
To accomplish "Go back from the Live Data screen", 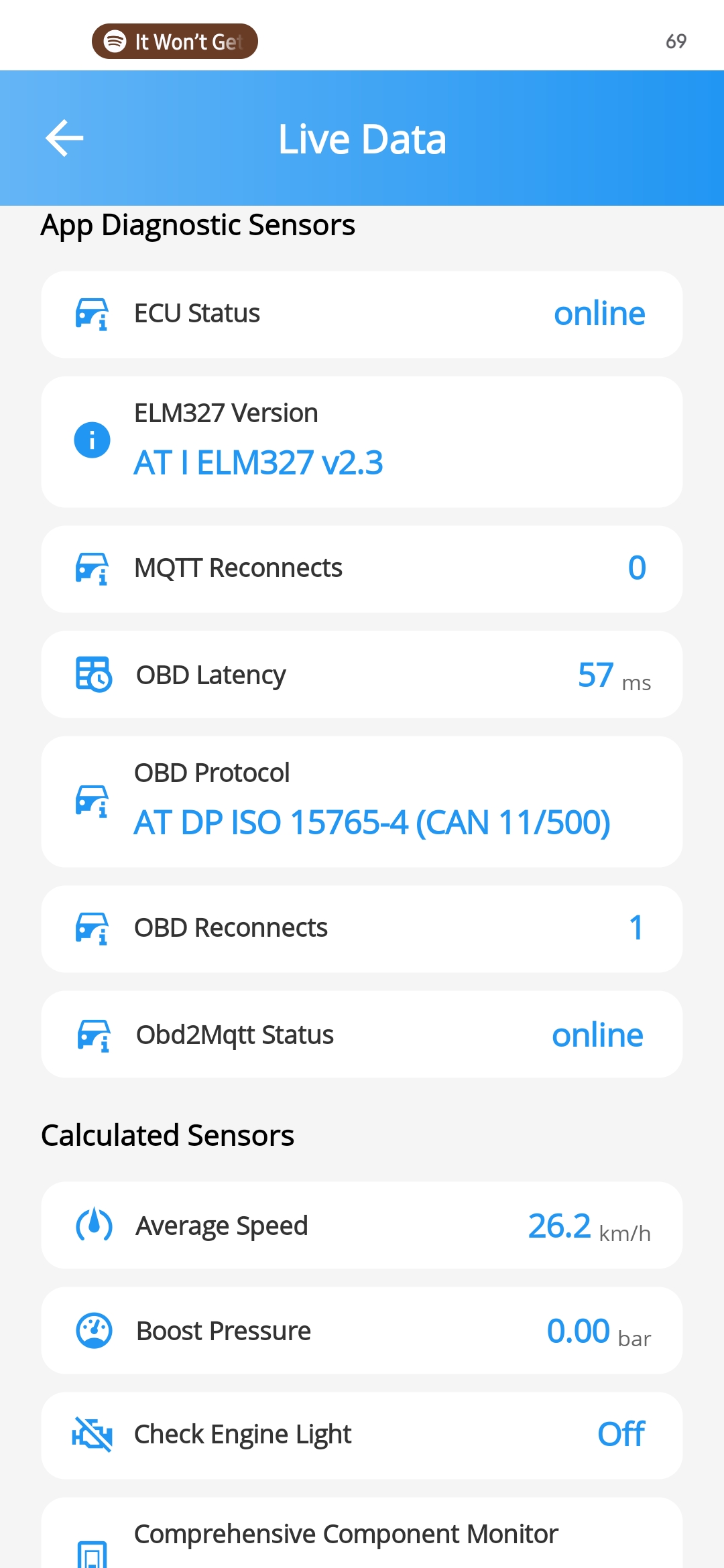I will tap(64, 138).
